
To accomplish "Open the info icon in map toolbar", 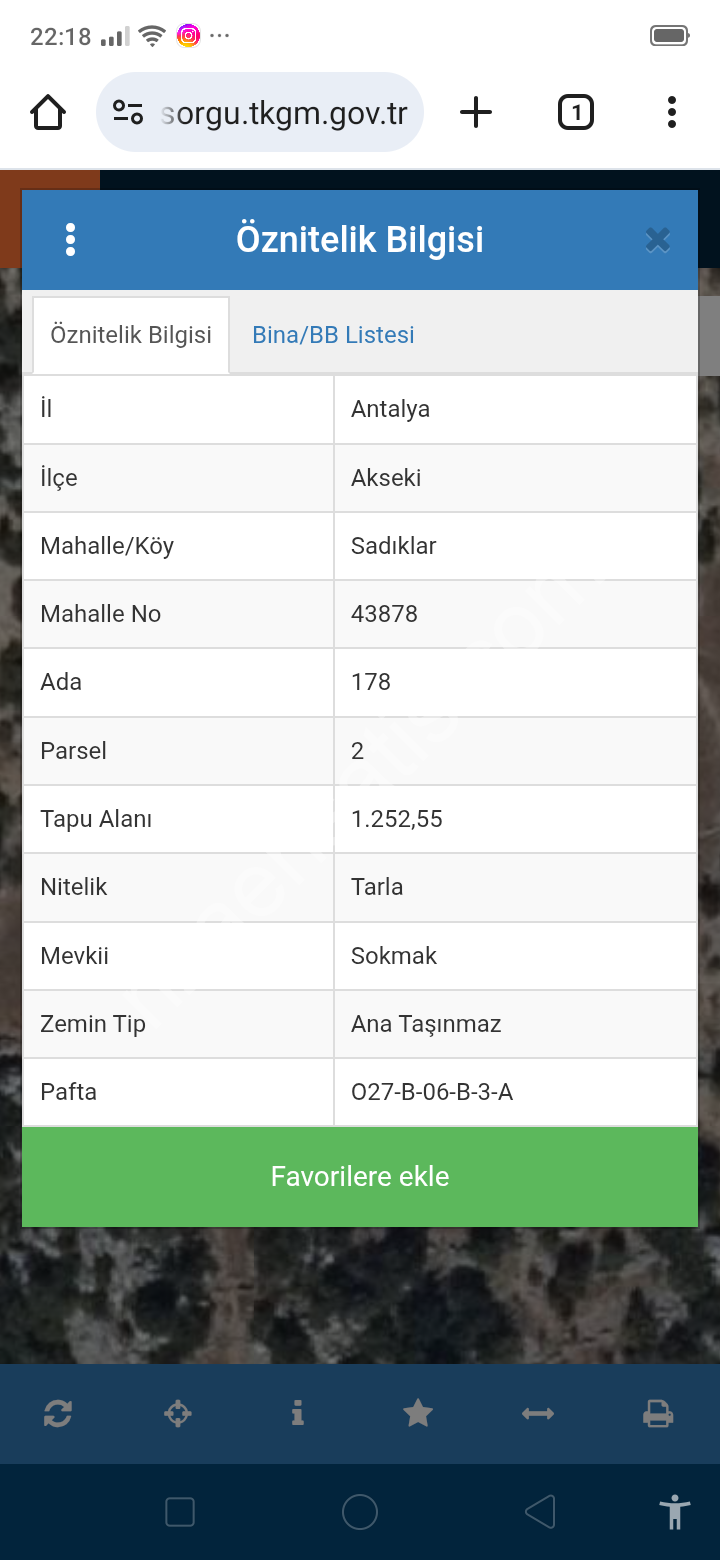I will click(x=298, y=1413).
